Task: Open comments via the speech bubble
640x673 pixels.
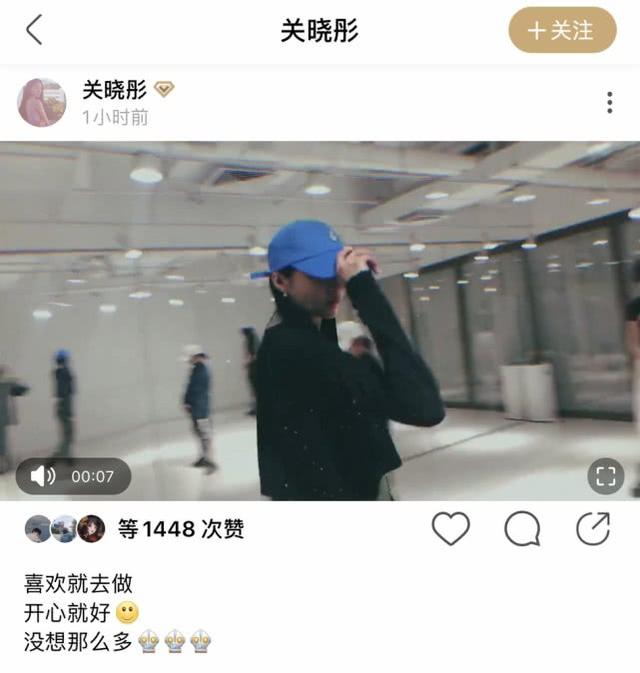Action: click(x=521, y=529)
